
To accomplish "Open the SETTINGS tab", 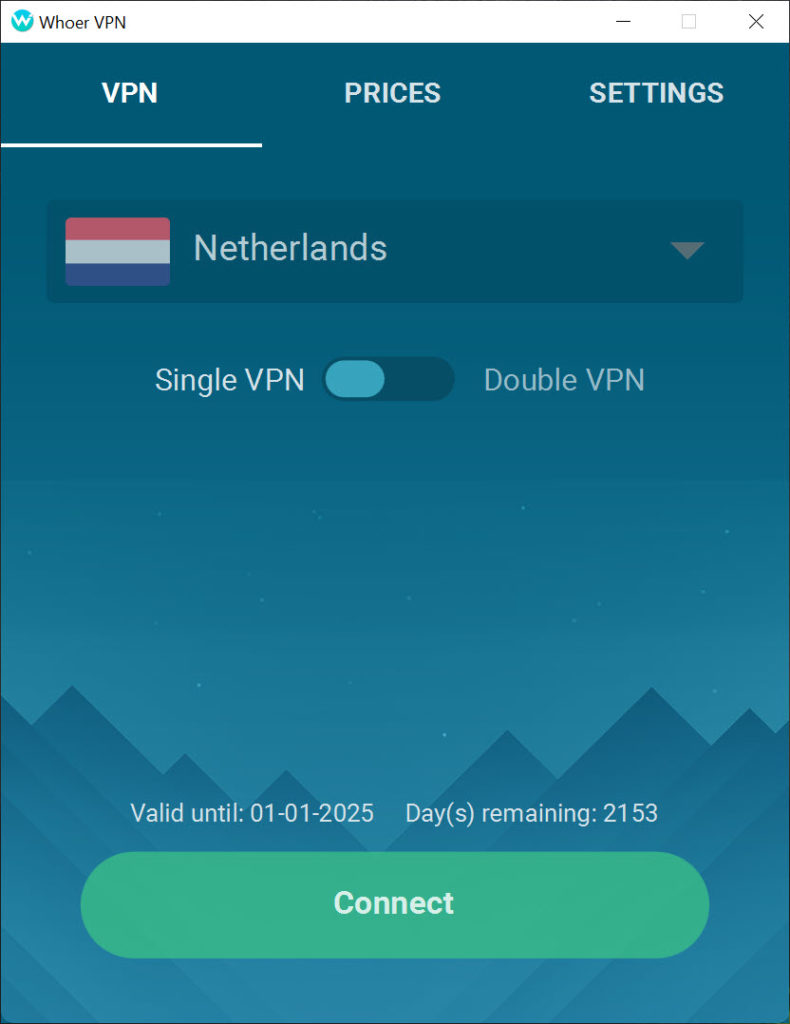I will [x=656, y=93].
